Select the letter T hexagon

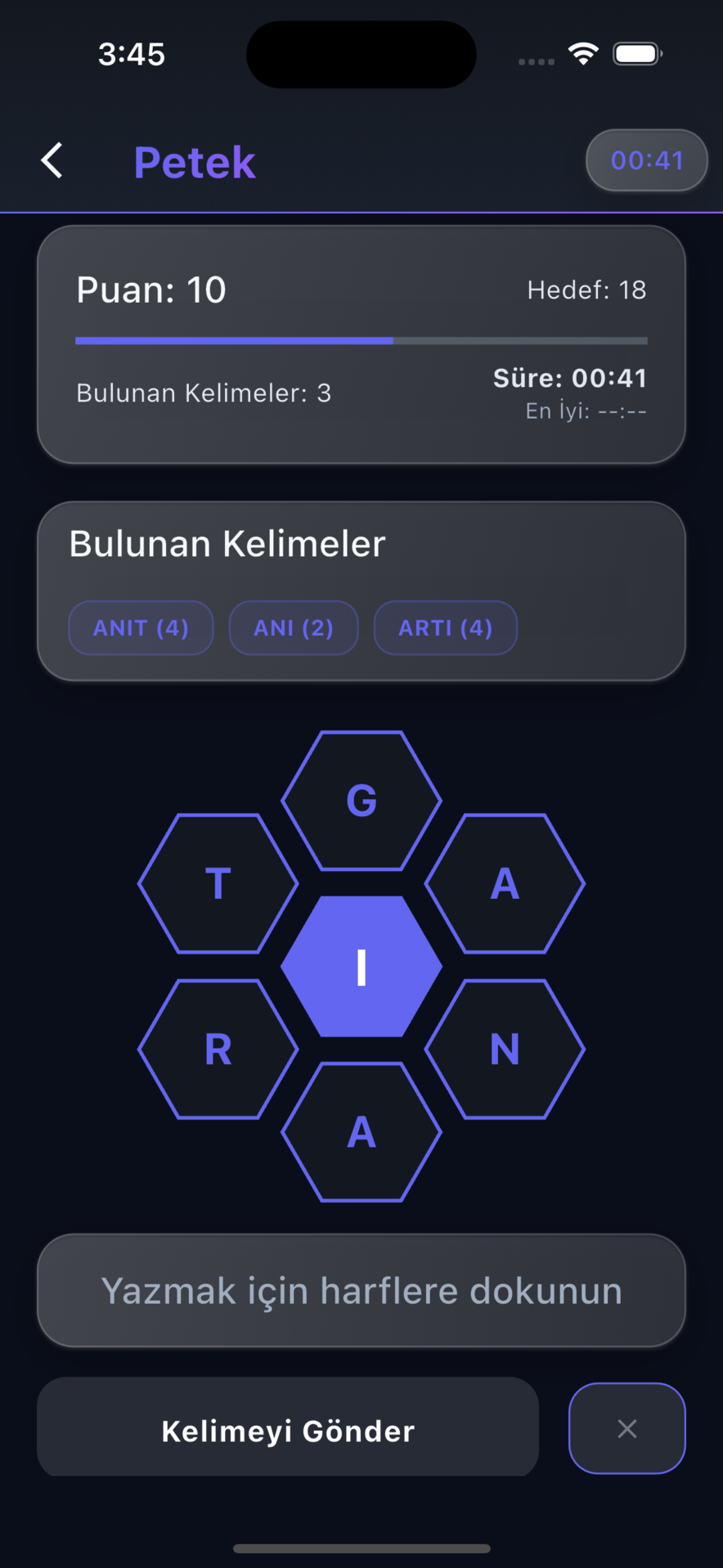pyautogui.click(x=218, y=883)
